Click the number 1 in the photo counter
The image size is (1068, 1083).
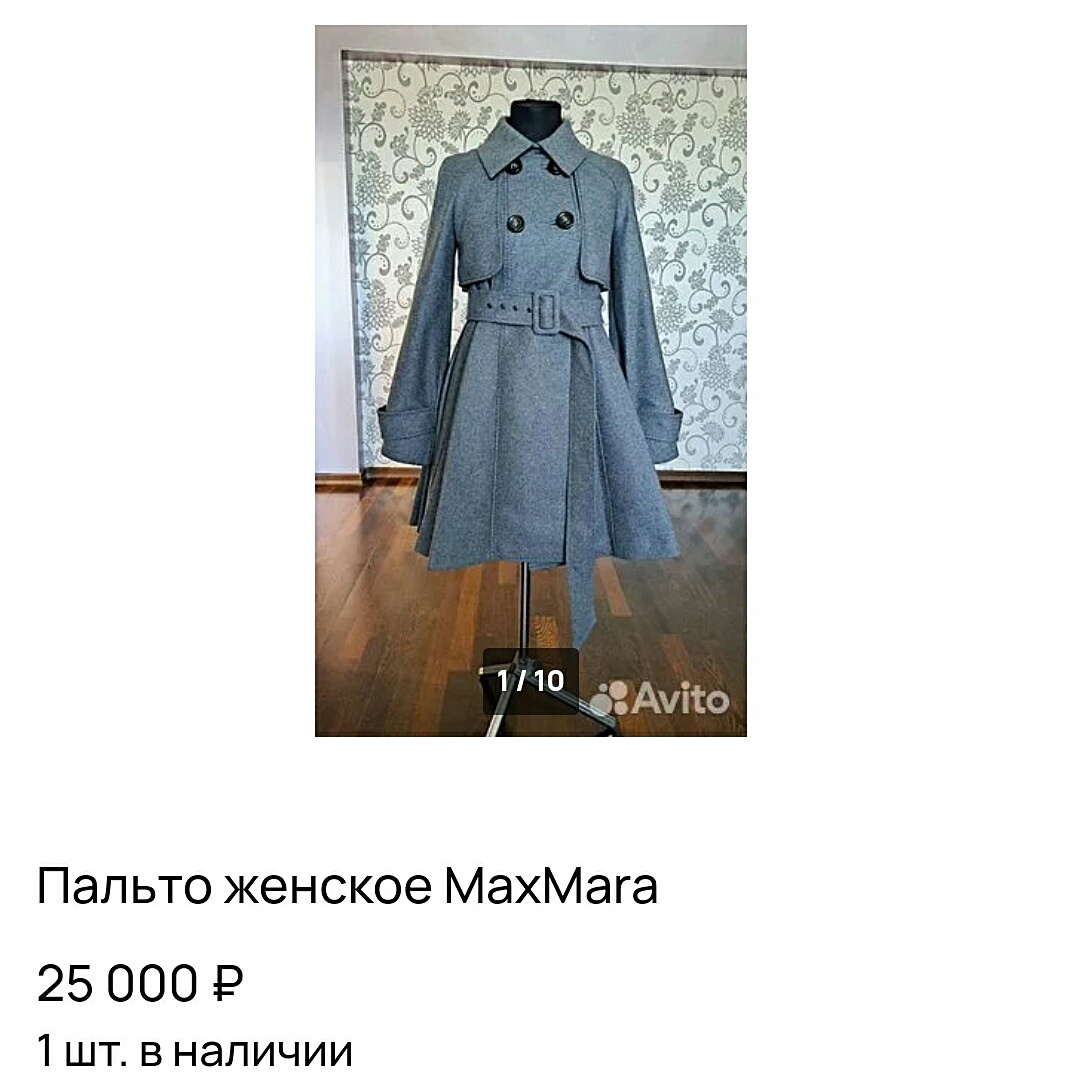pos(505,682)
